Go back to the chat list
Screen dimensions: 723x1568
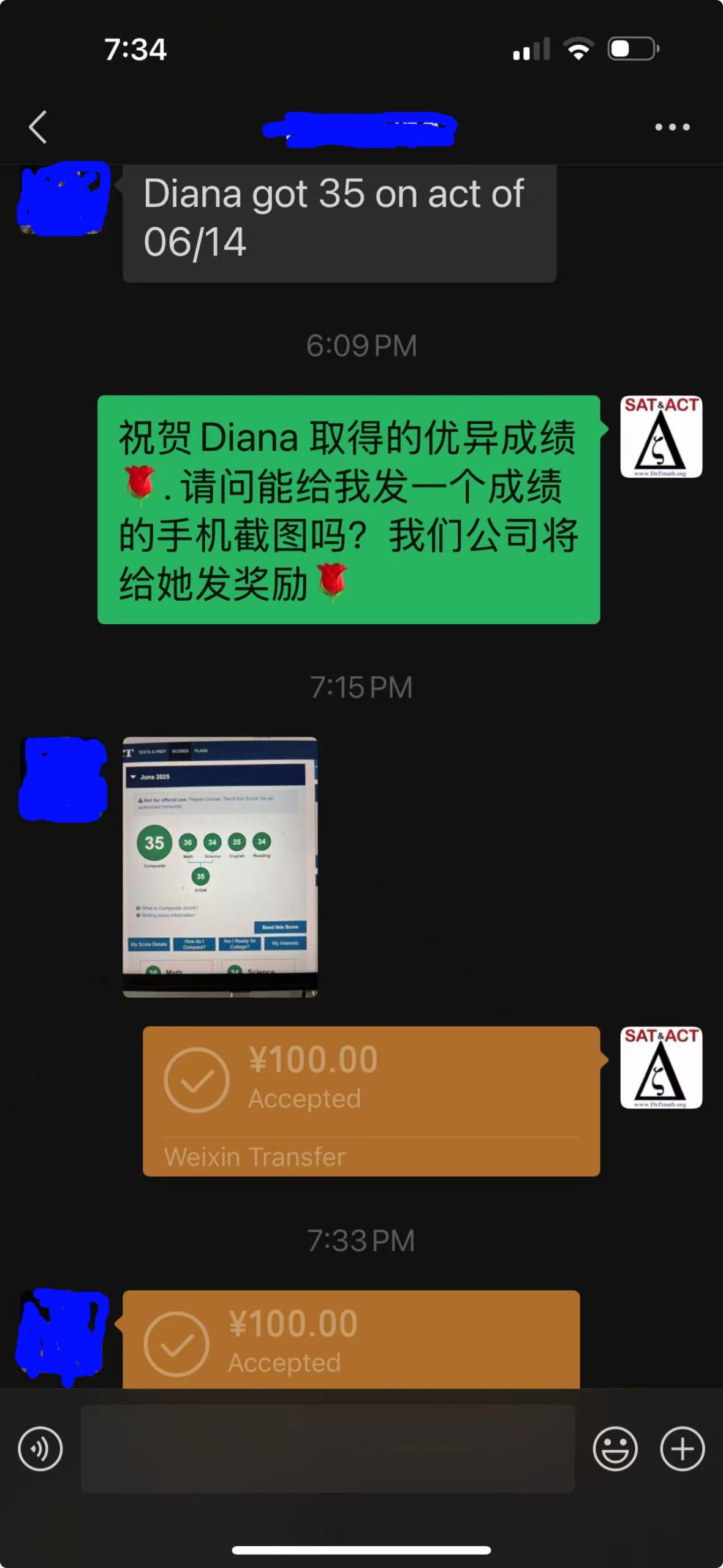click(38, 127)
